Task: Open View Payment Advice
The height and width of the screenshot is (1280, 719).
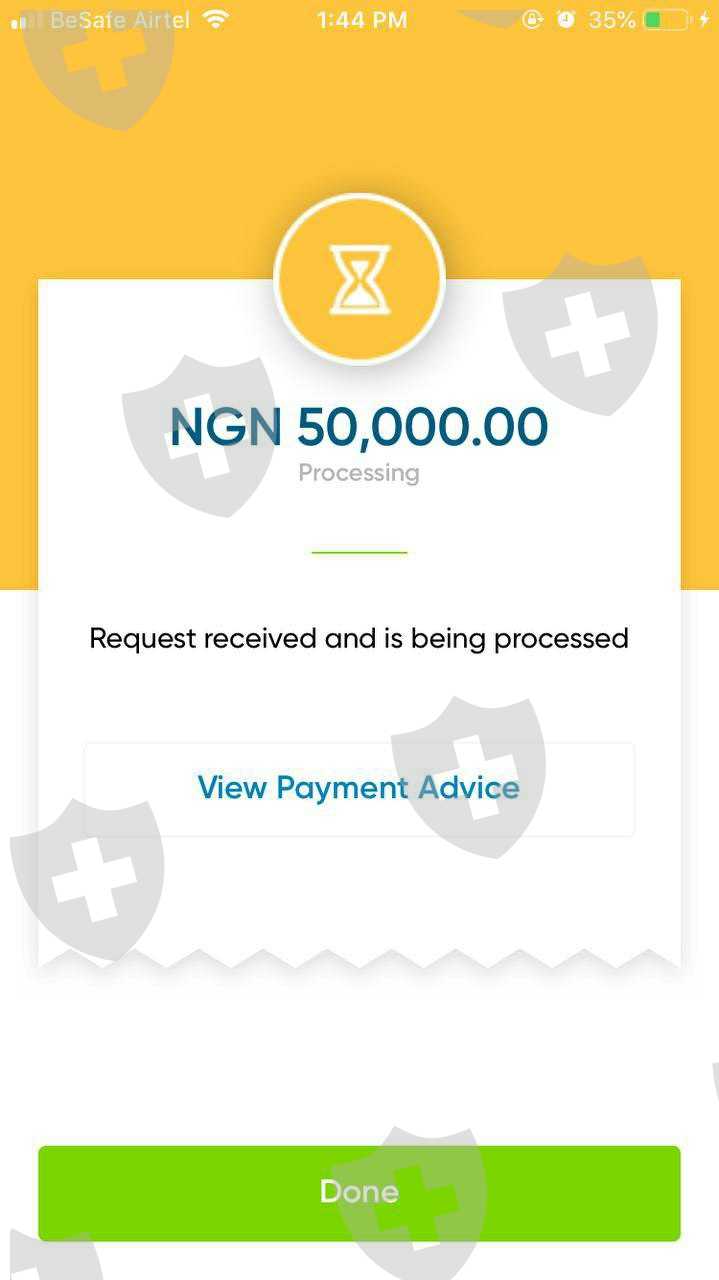Action: pyautogui.click(x=358, y=788)
